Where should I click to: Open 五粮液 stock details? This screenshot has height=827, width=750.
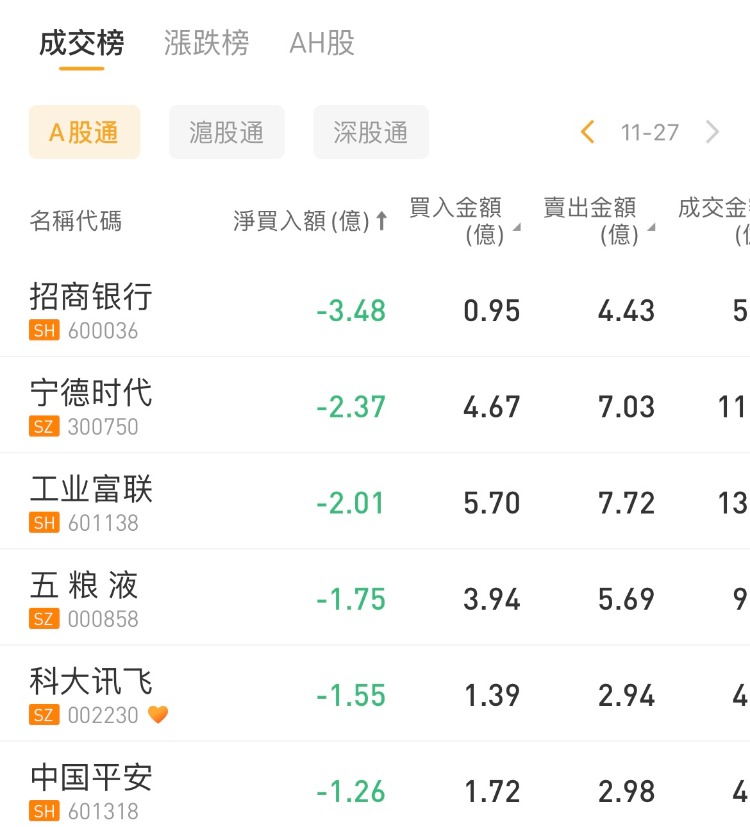tap(85, 597)
